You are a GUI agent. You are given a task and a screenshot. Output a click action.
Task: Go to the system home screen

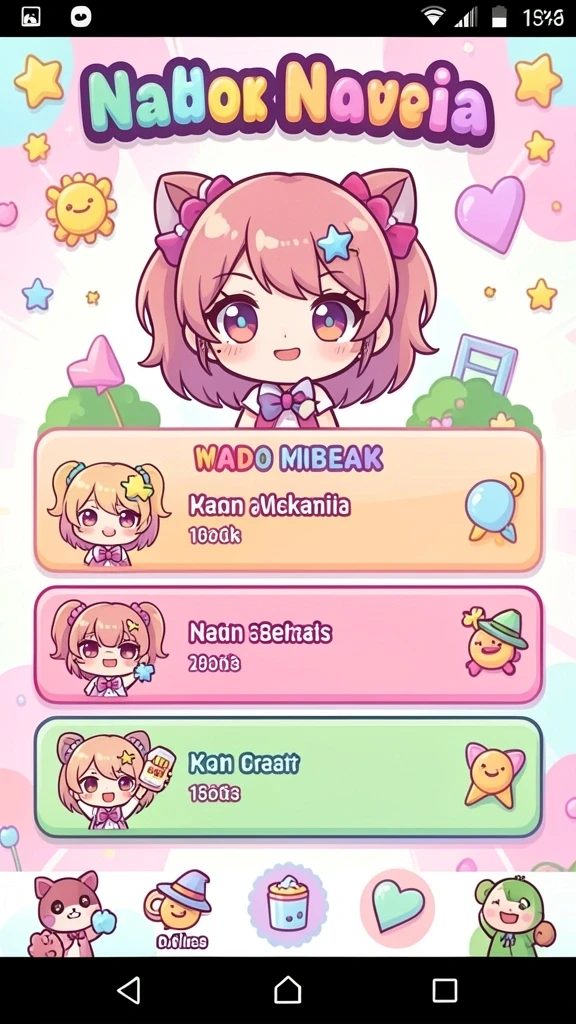tap(287, 990)
